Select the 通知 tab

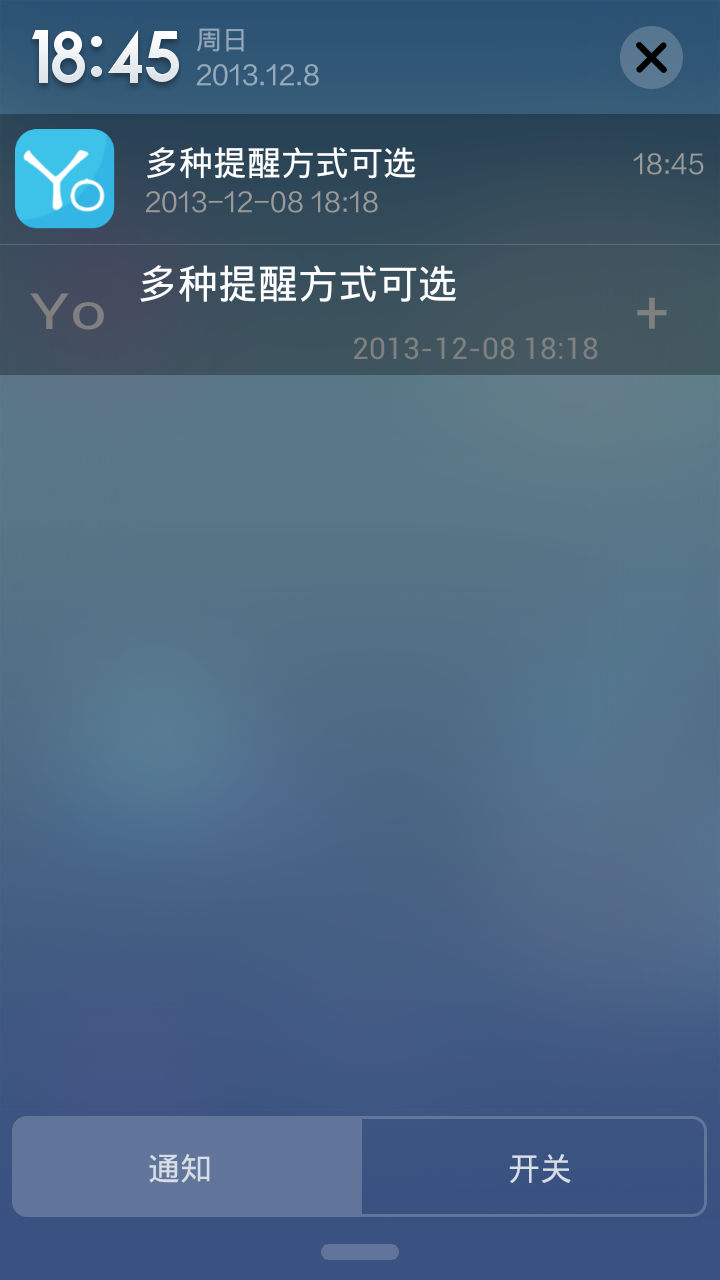pyautogui.click(x=187, y=1167)
